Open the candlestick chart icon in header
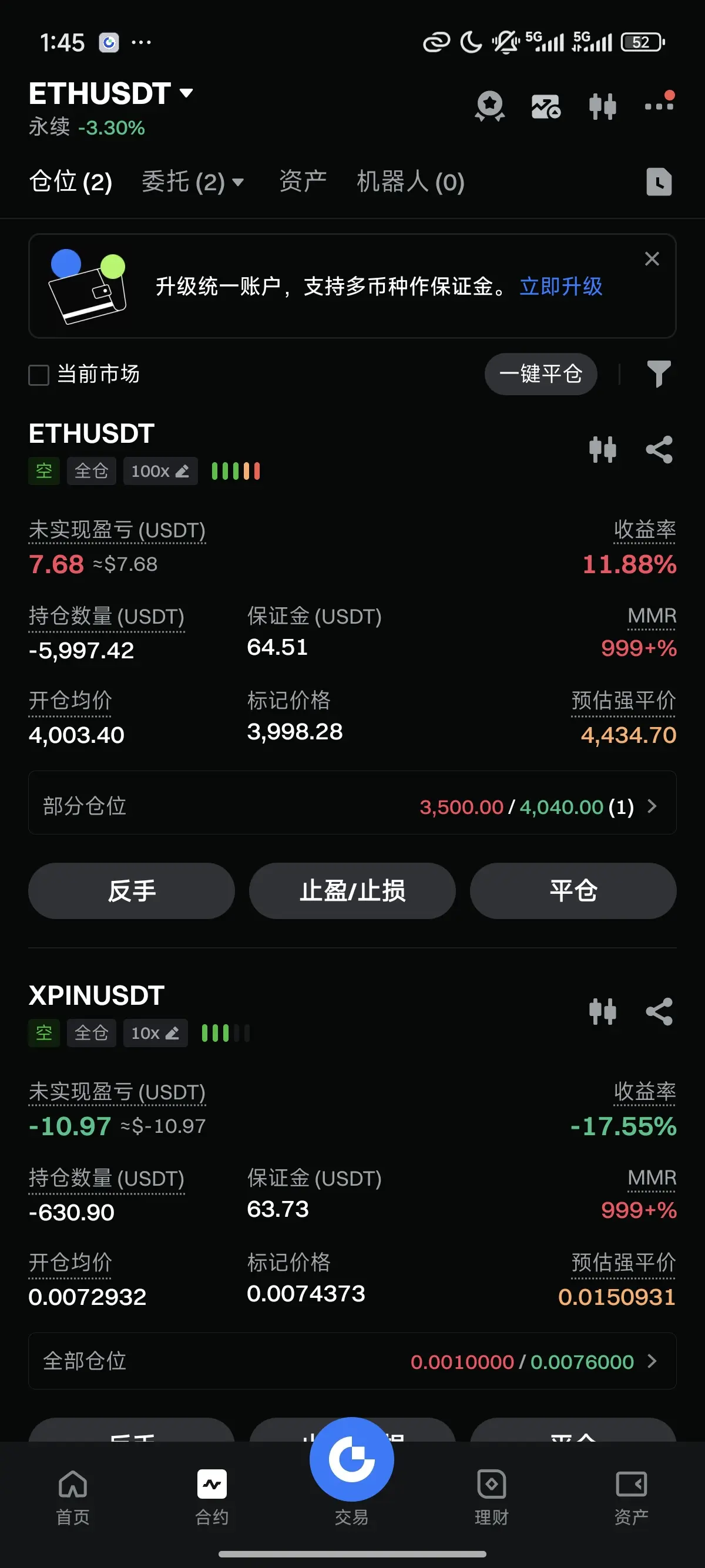Image resolution: width=705 pixels, height=1568 pixels. [x=602, y=106]
